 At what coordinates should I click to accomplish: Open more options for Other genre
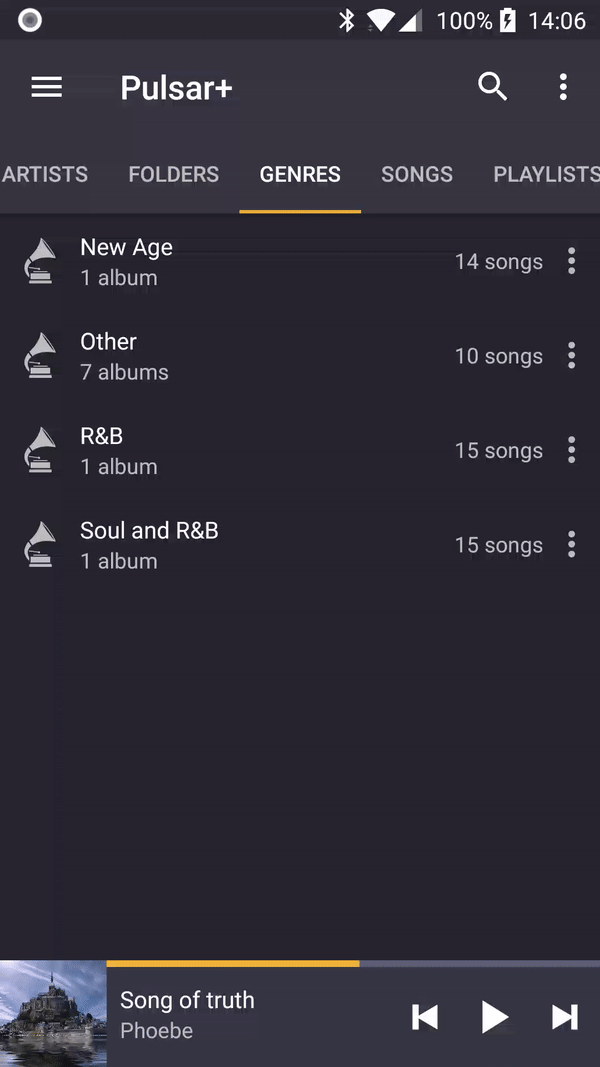571,356
